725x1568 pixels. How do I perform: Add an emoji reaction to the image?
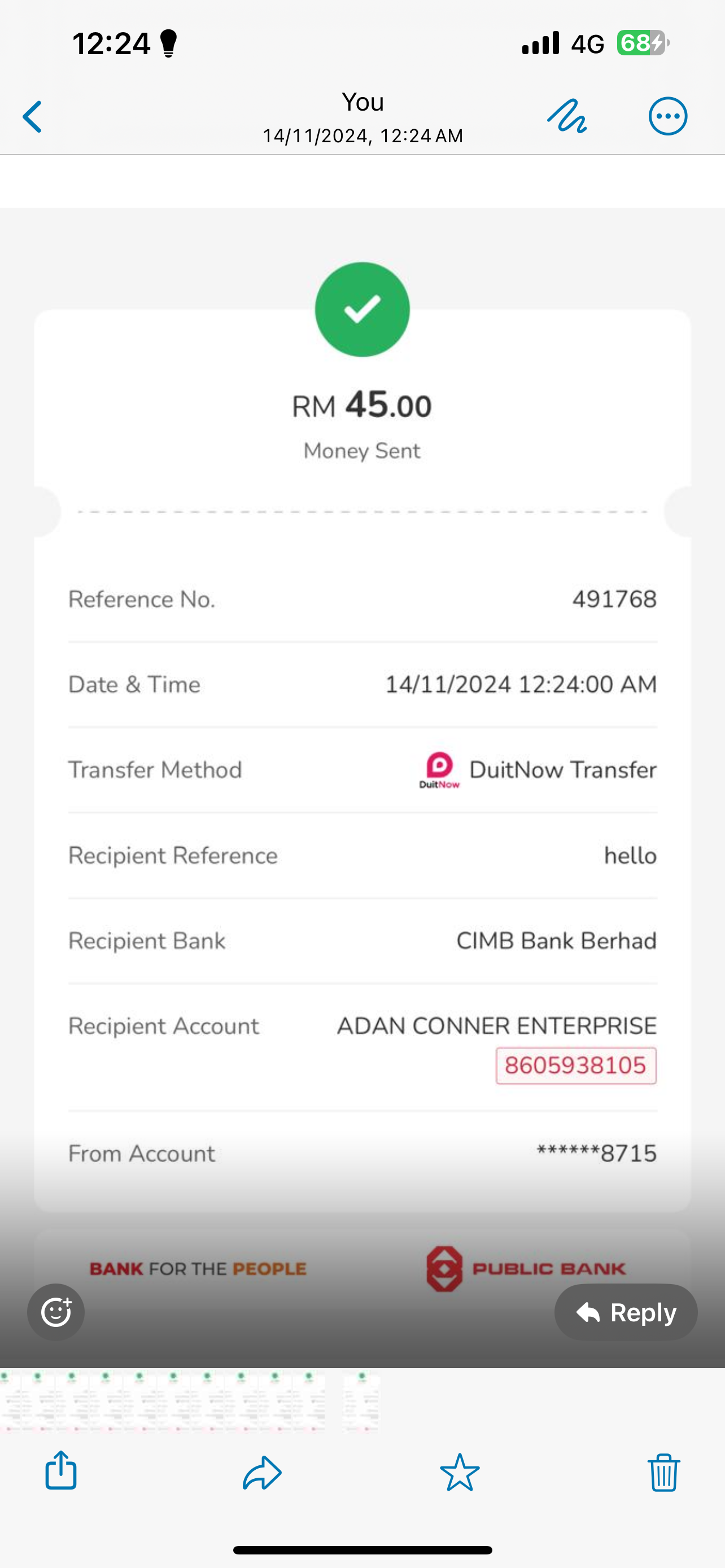[x=56, y=1312]
